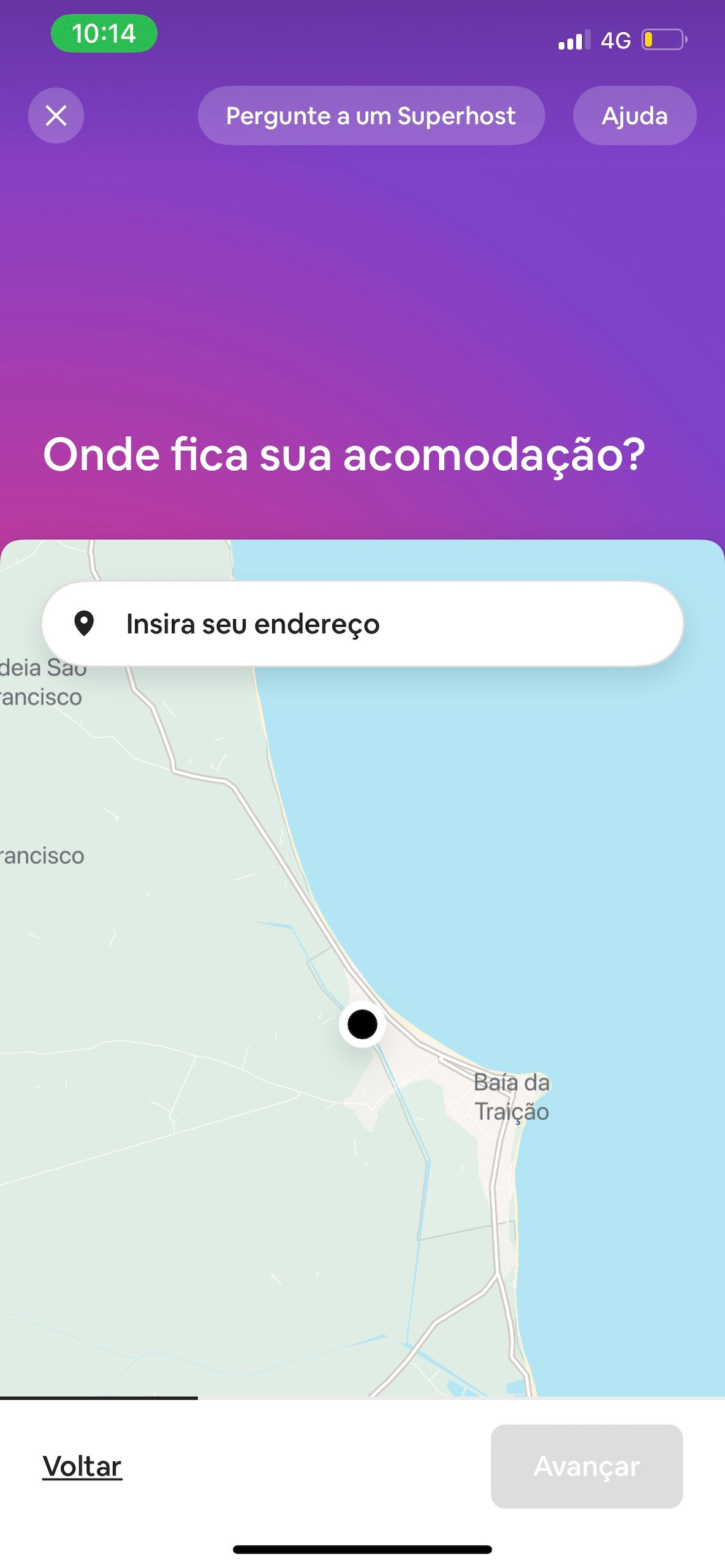Tap Pergunte a um Superhost
Screen dimensions: 725x1568
pyautogui.click(x=371, y=115)
